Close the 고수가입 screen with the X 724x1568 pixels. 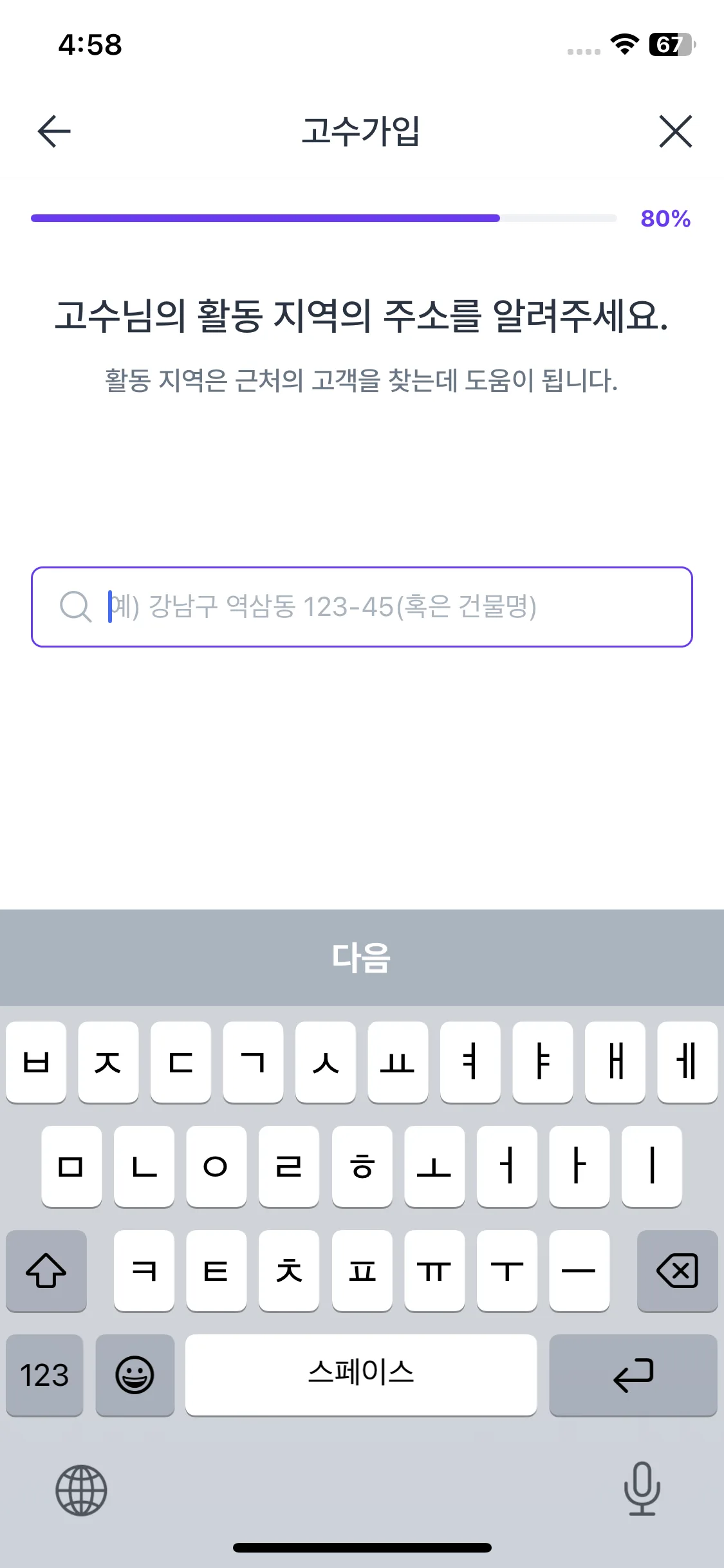(674, 131)
